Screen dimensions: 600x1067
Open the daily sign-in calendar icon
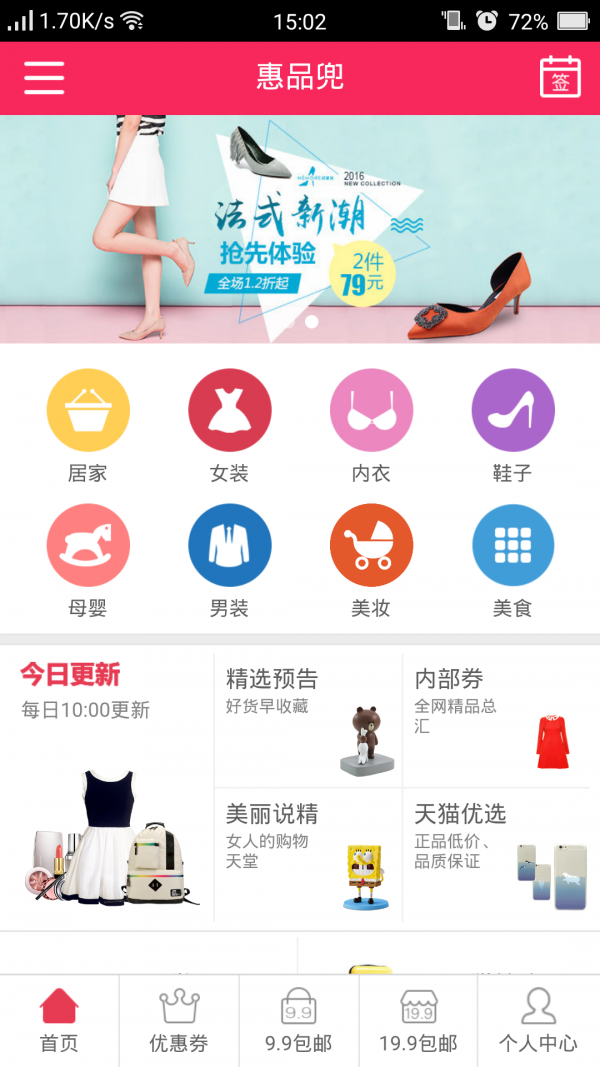[560, 77]
